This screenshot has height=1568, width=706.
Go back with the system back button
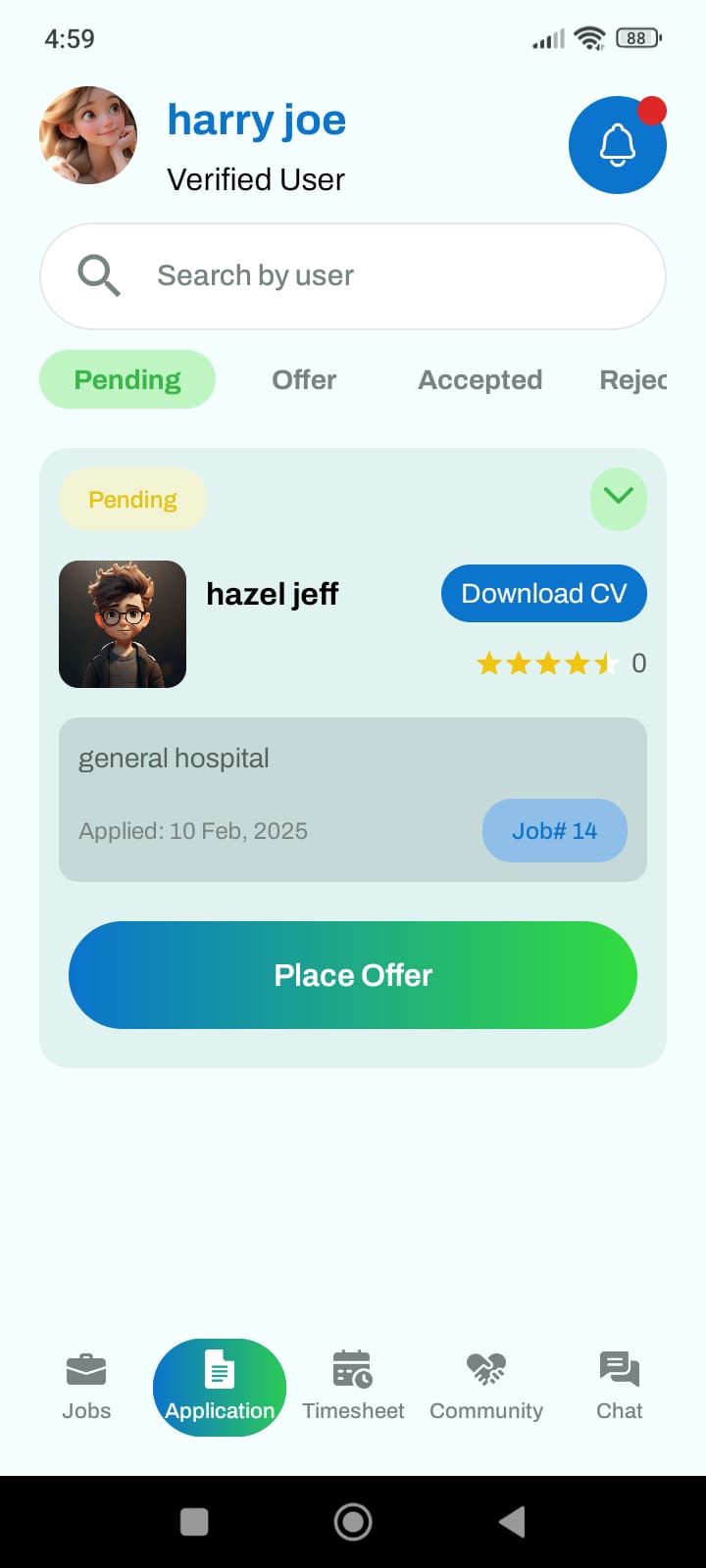[x=511, y=1522]
